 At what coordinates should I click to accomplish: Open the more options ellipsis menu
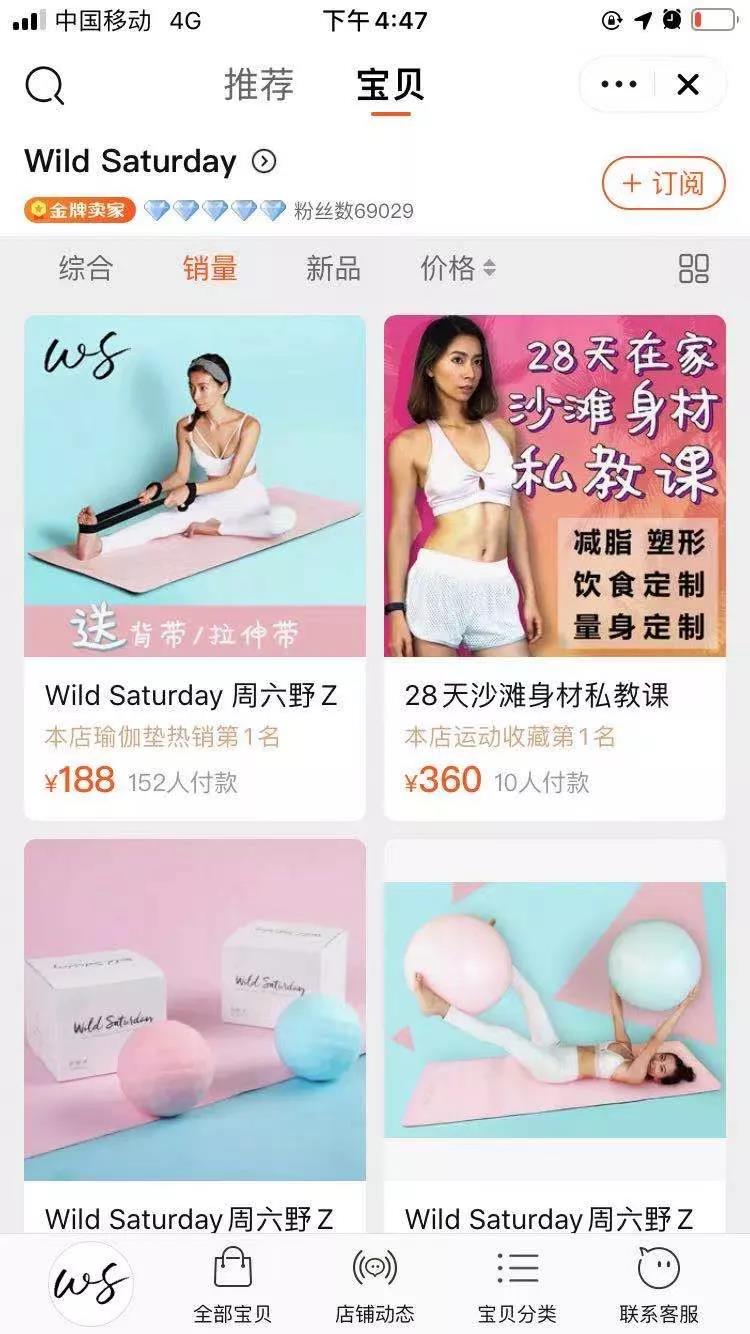point(619,85)
